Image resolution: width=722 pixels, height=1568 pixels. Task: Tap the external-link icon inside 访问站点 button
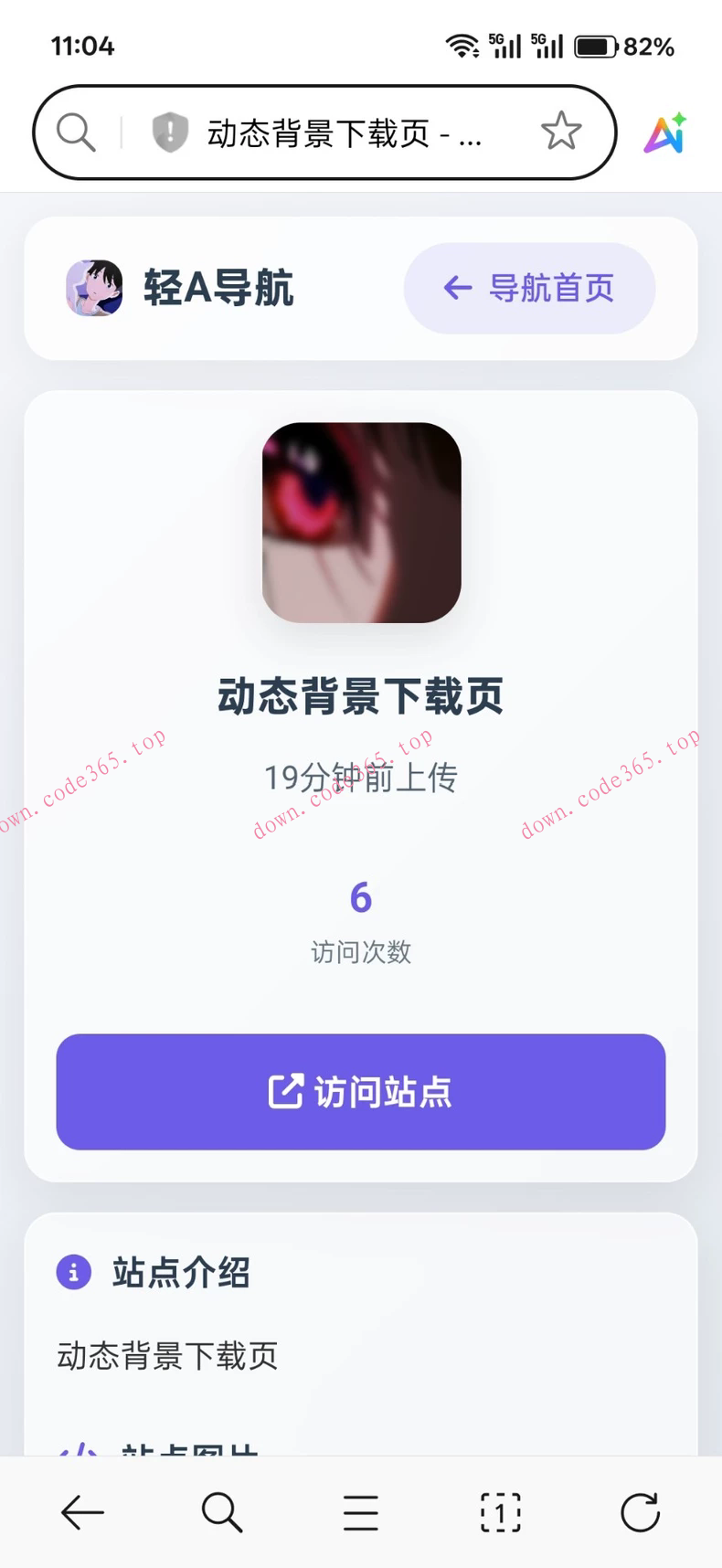(x=288, y=1091)
